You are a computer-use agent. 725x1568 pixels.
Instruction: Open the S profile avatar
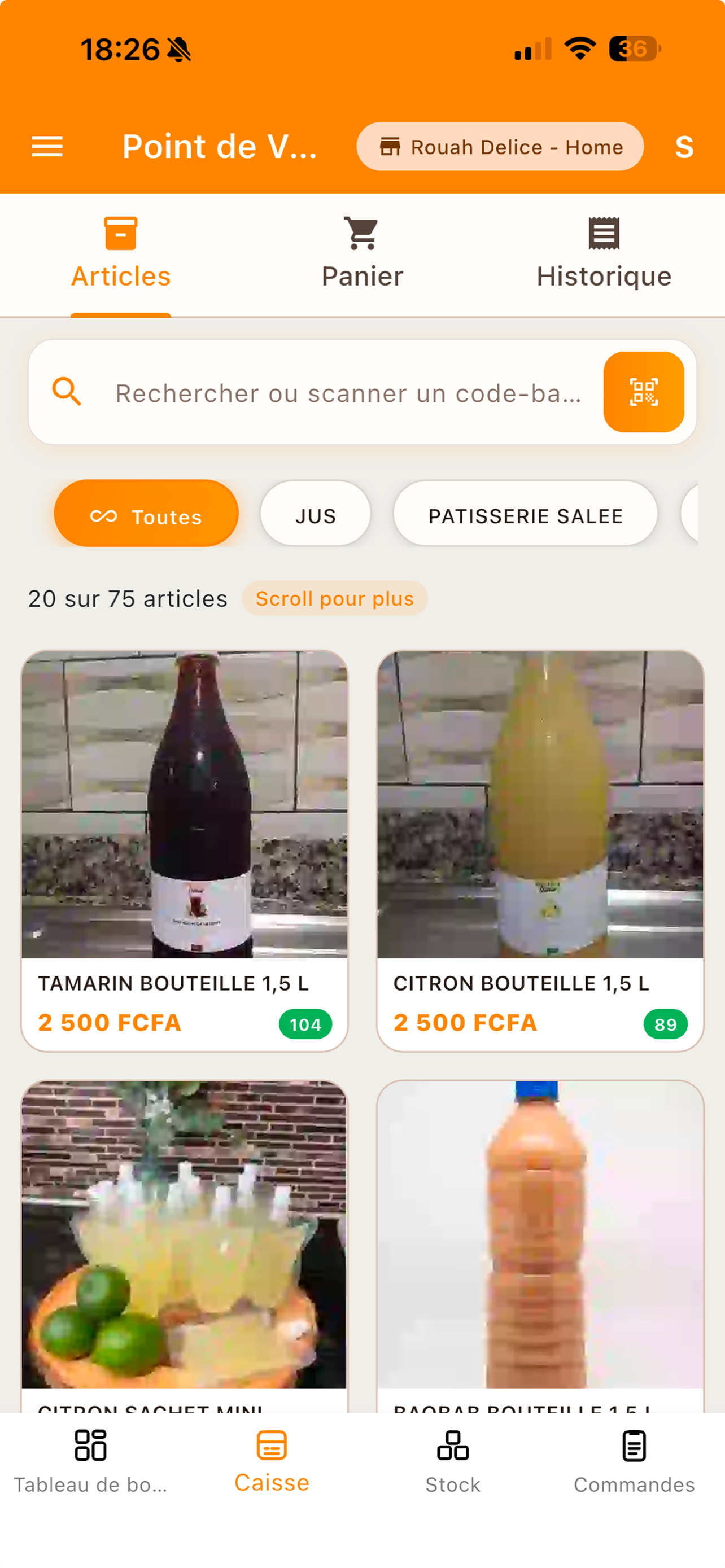[684, 147]
